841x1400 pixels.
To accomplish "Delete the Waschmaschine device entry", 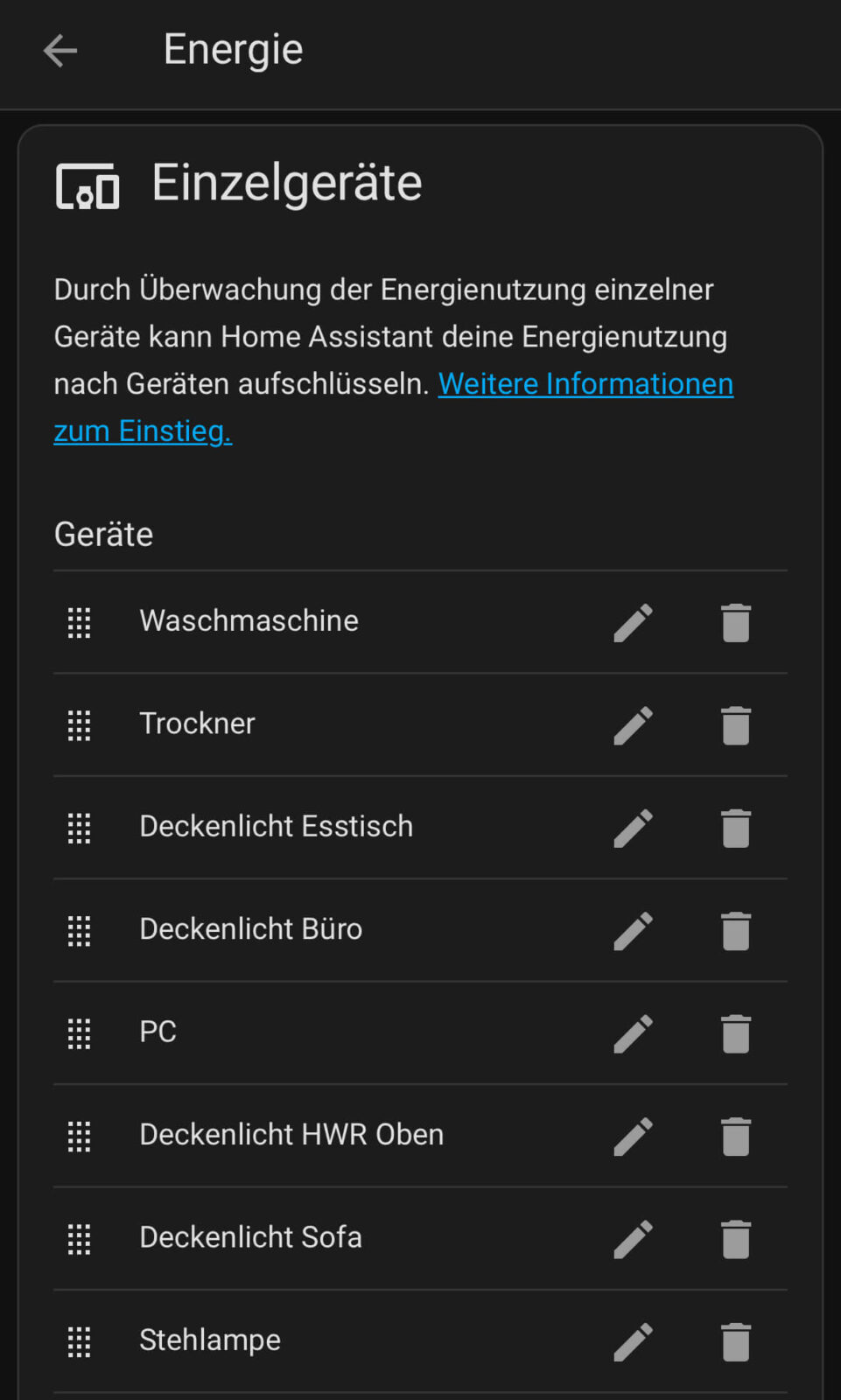I will 735,623.
